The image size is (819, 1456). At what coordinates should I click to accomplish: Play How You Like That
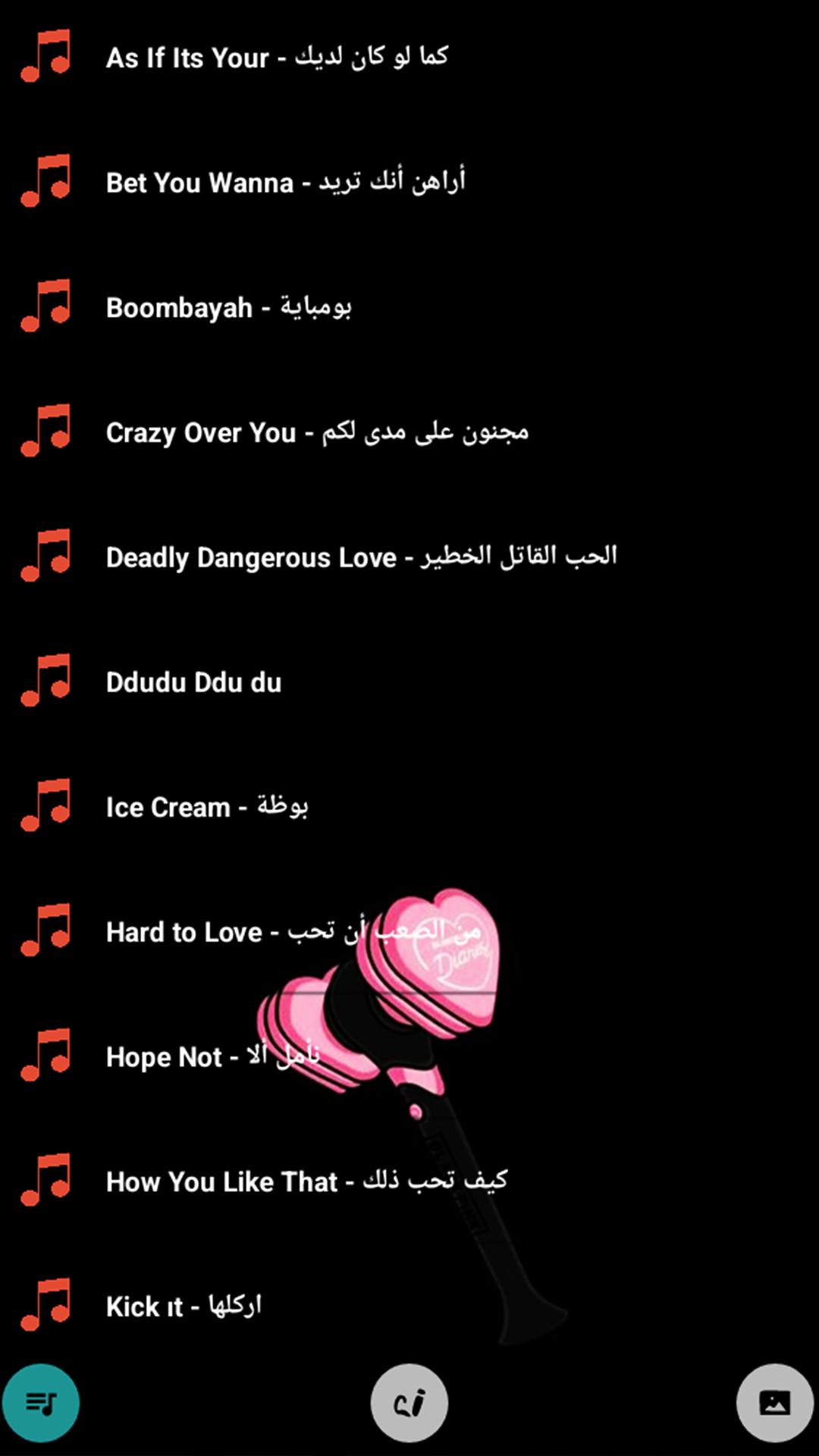point(306,1181)
